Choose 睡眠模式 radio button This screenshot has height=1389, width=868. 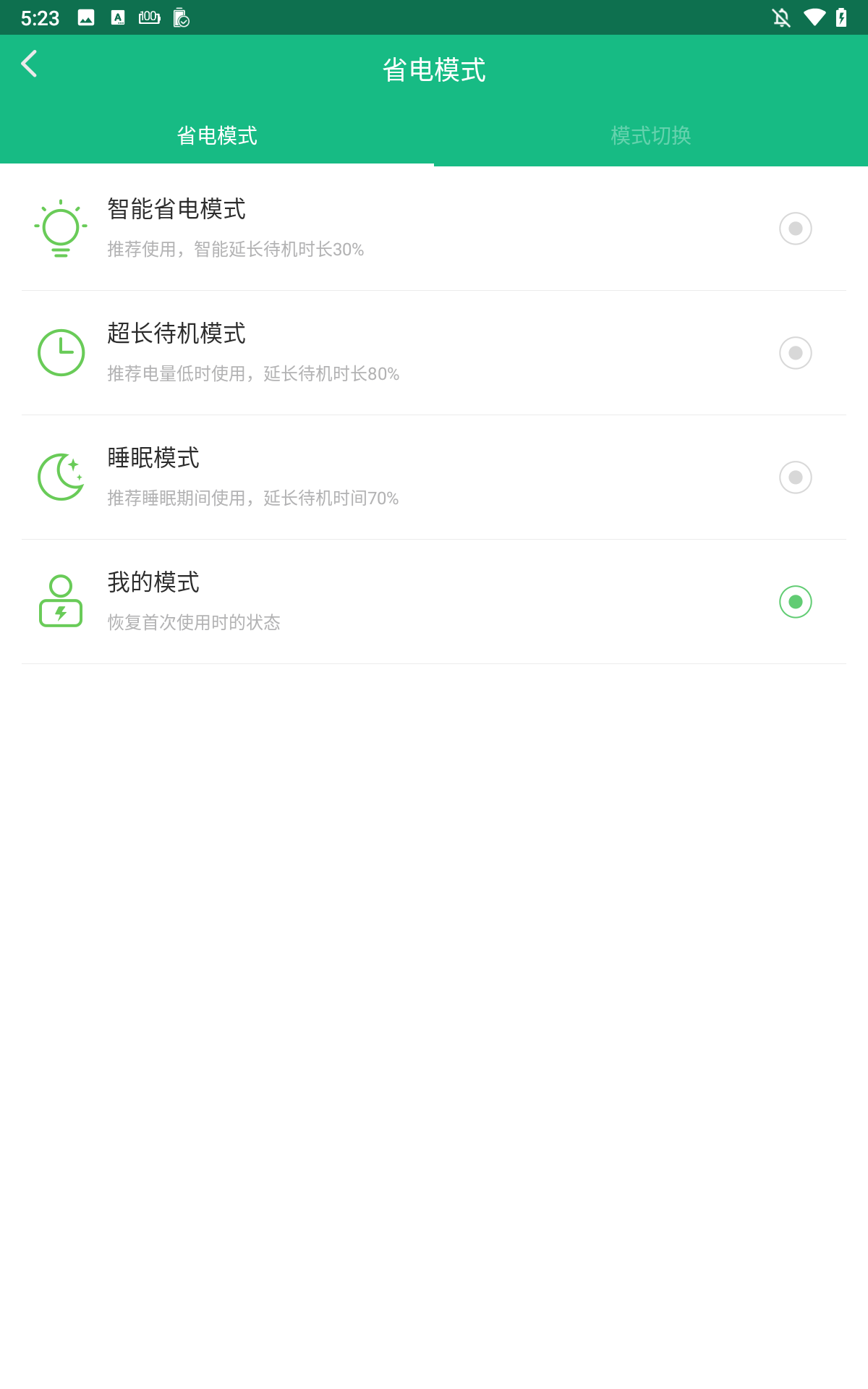pos(795,477)
